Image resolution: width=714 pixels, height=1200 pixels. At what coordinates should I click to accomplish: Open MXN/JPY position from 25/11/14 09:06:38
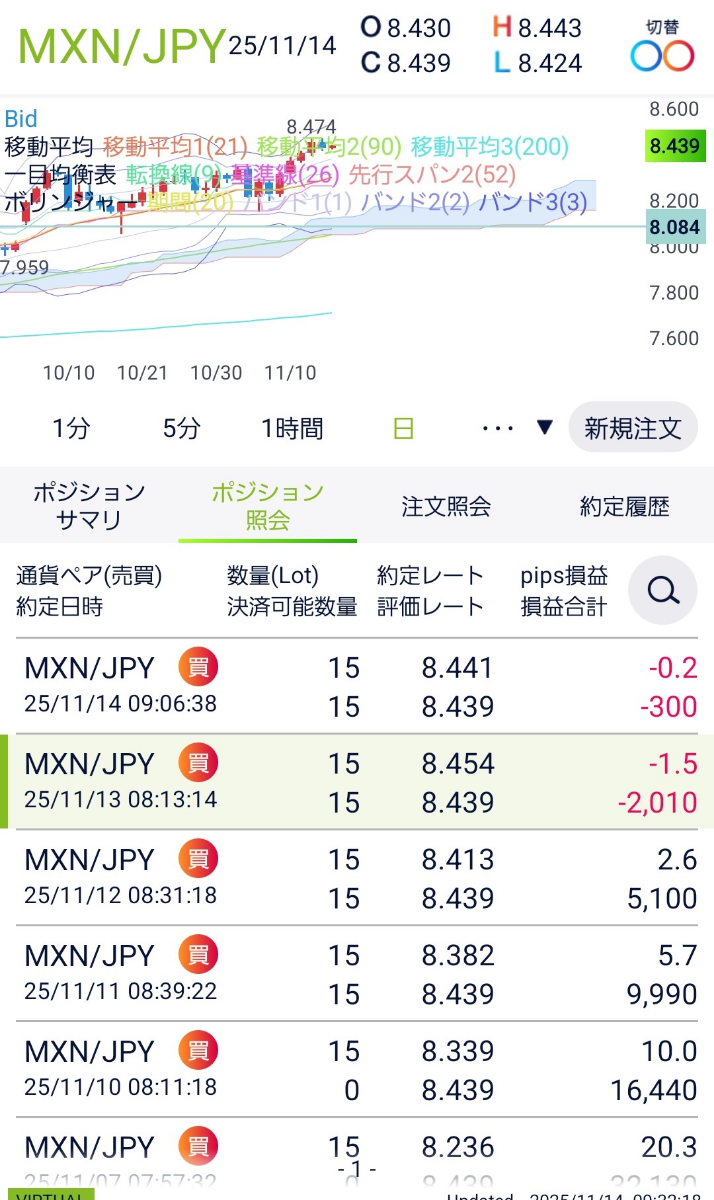tap(357, 686)
